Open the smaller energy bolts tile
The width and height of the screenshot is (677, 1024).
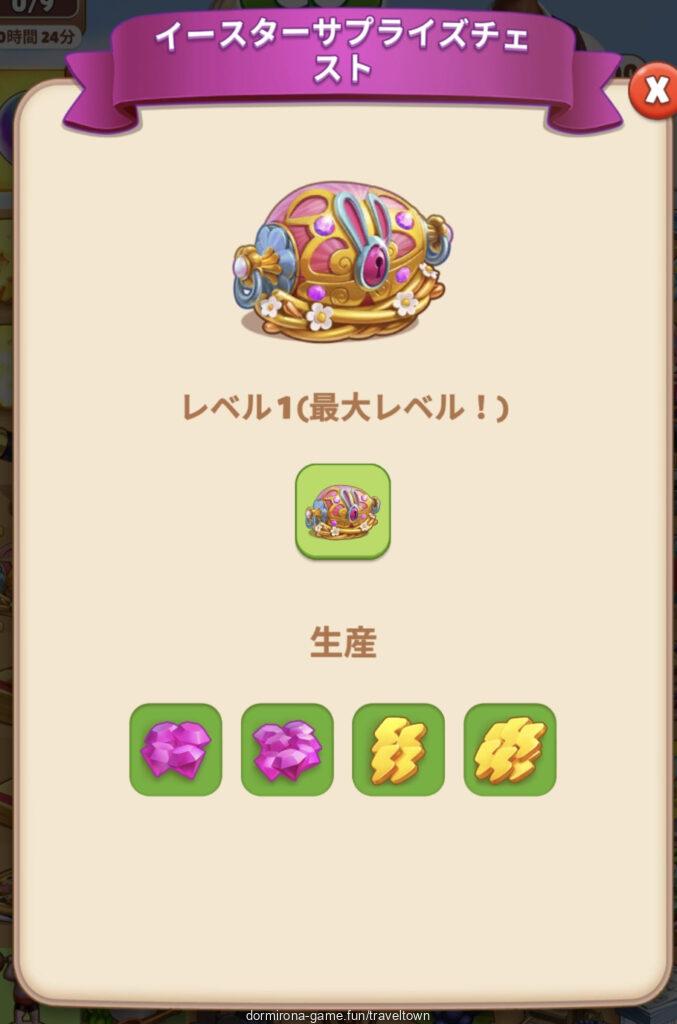[398, 749]
